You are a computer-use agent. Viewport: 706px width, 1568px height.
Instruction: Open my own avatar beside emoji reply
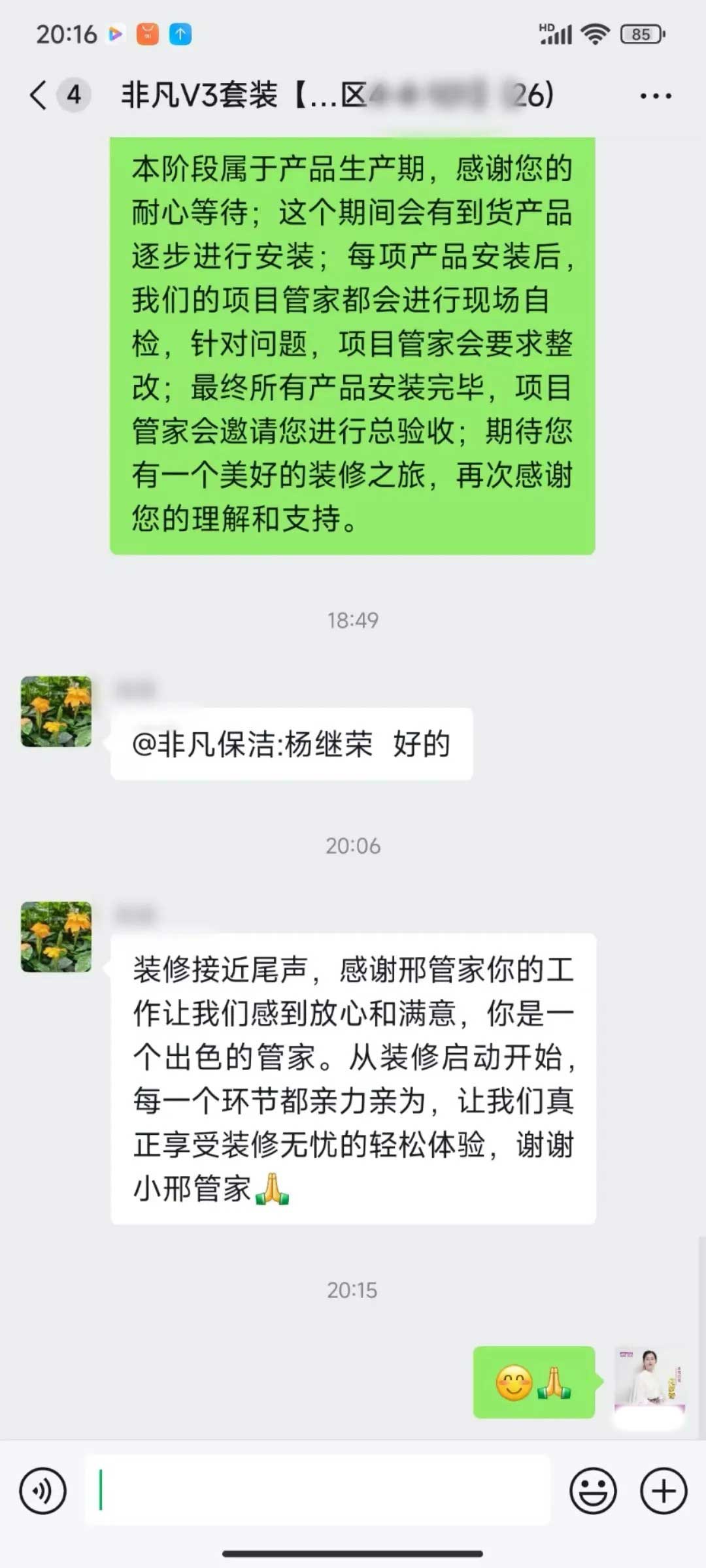tap(649, 1380)
